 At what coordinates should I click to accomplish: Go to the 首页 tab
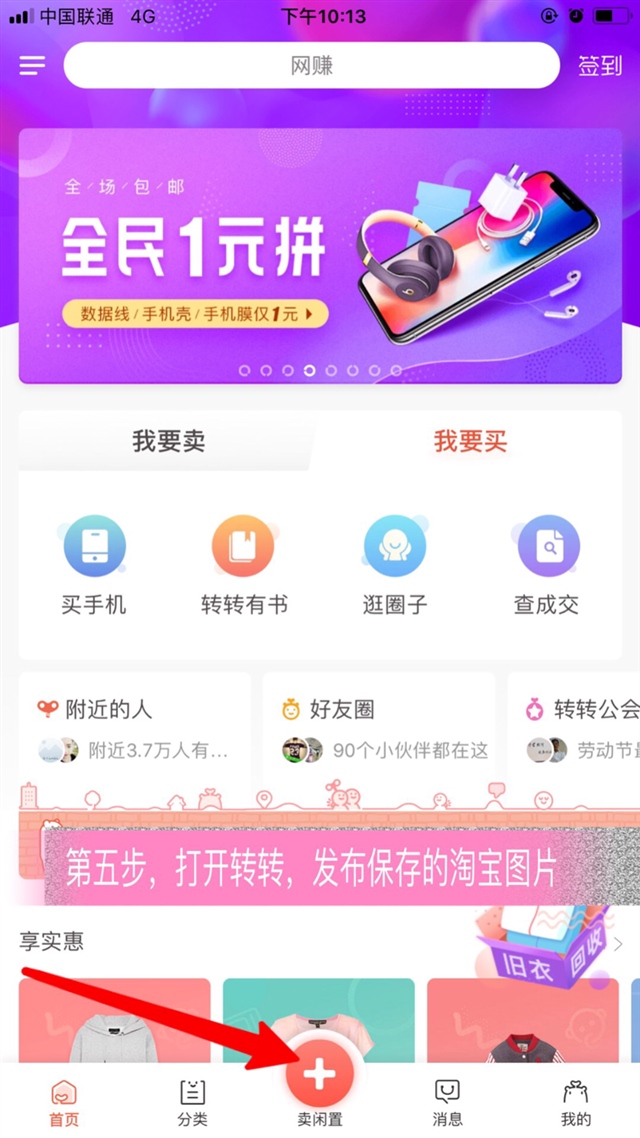click(x=64, y=1102)
